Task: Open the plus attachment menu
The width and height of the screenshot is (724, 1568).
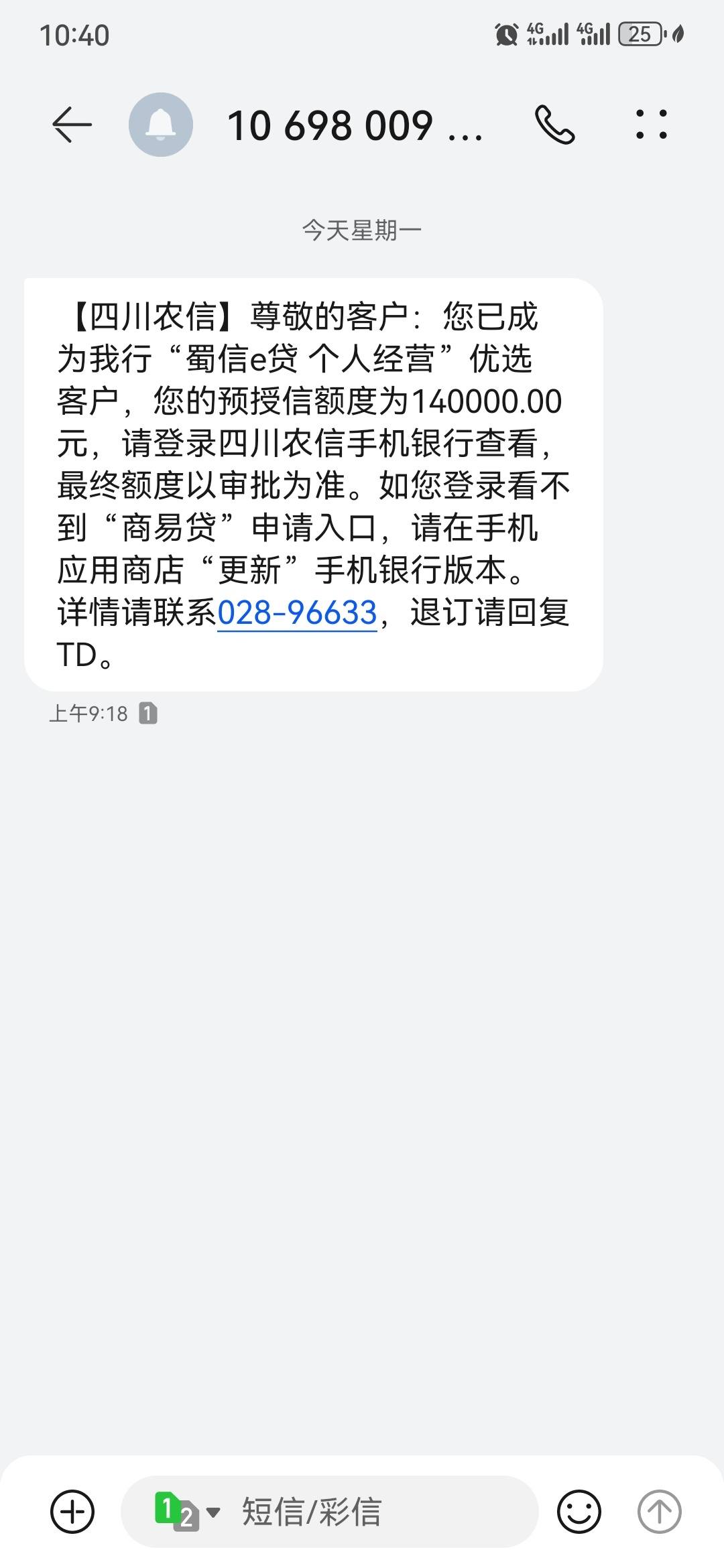Action: pos(72,1512)
